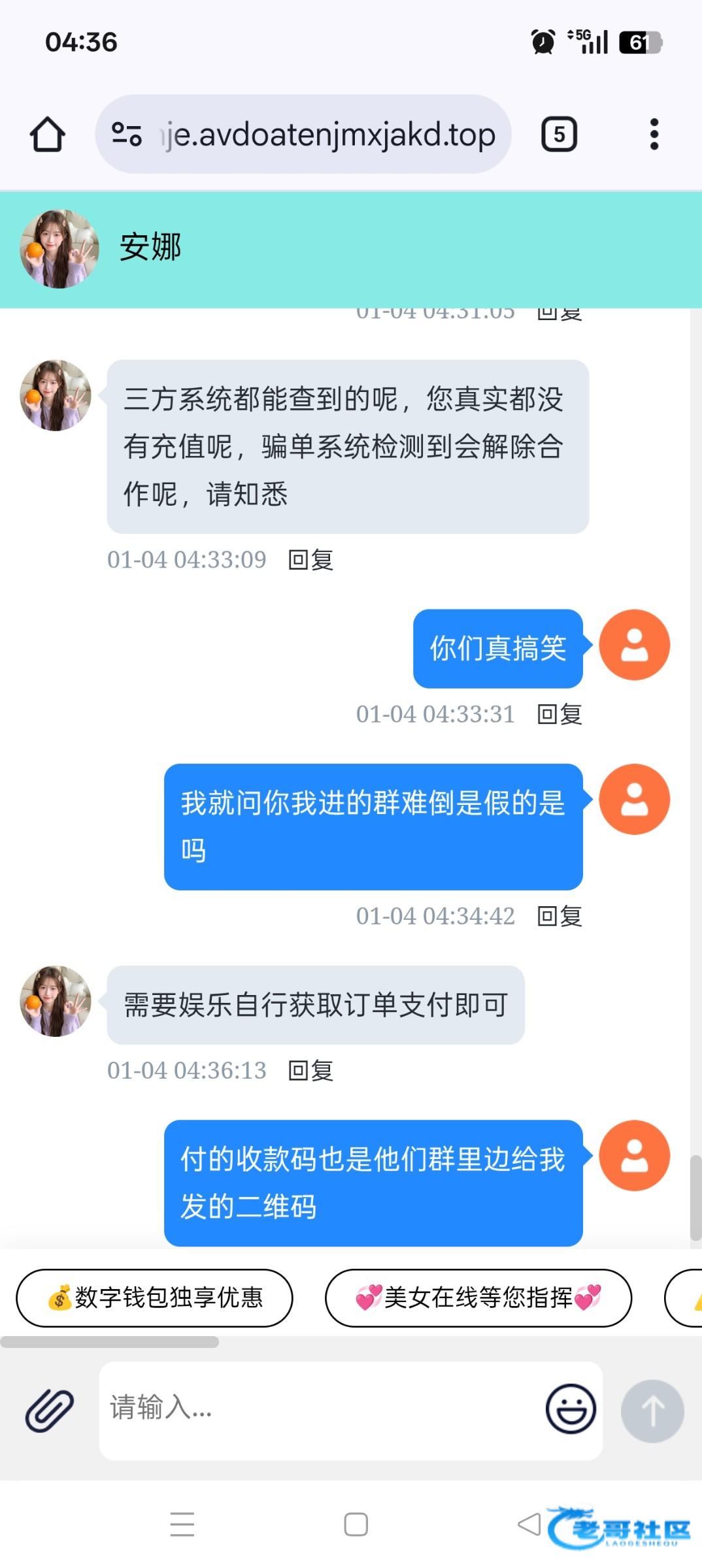Choose the 美女在线等您指挥 quick chip
Image resolution: width=702 pixels, height=1568 pixels.
coord(478,1298)
